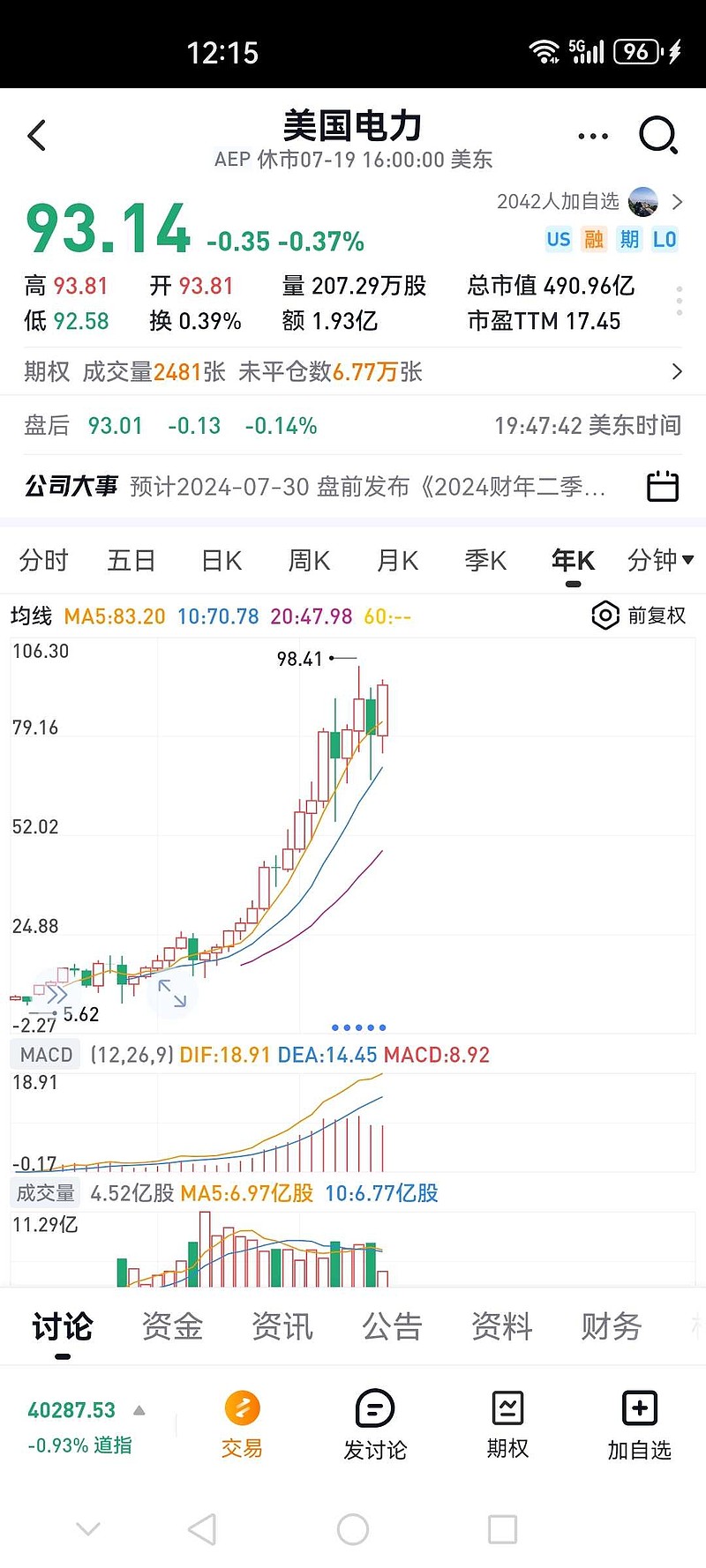Open the stock search icon

658,136
